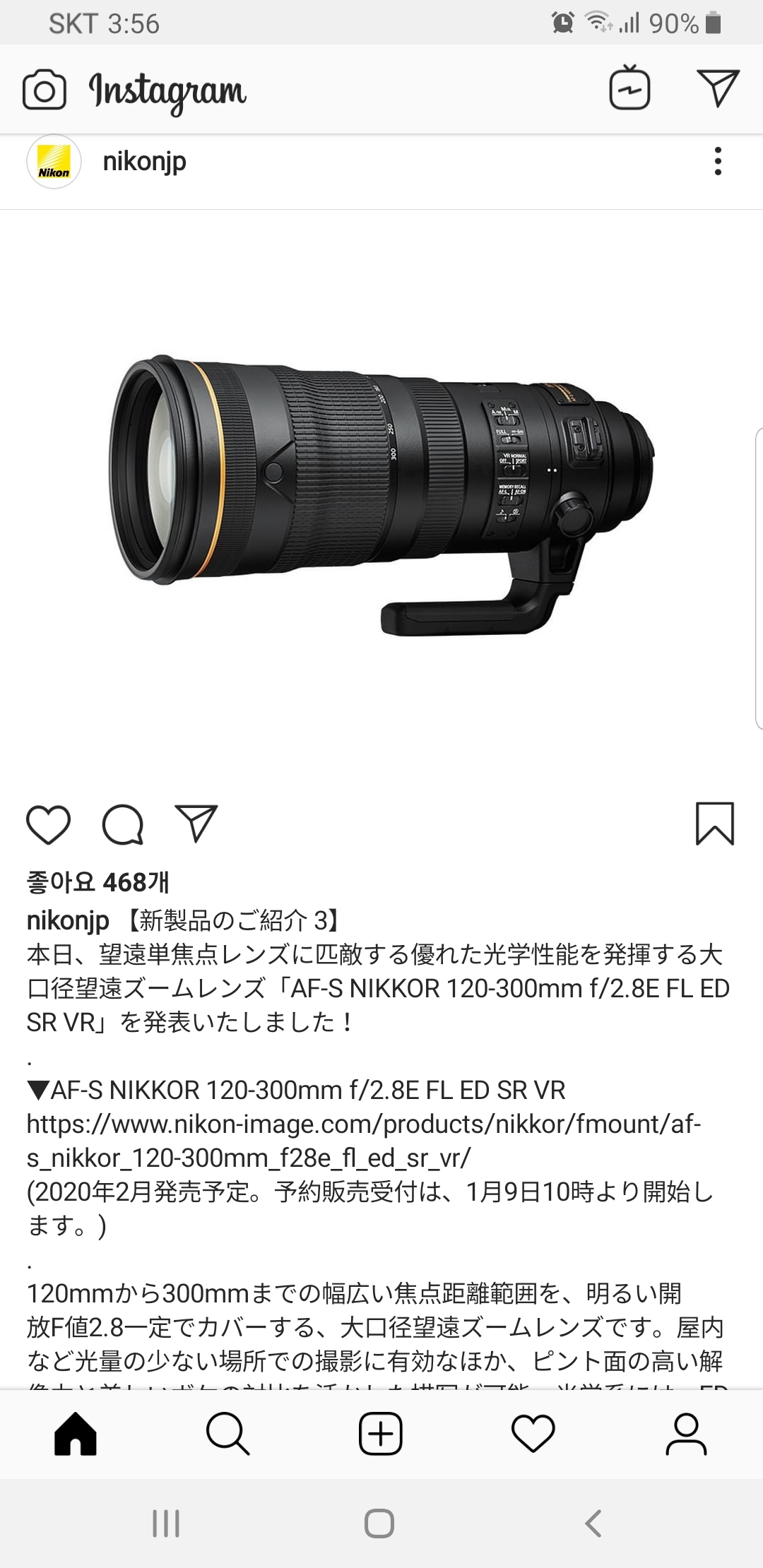Go to the Profile tab
This screenshot has height=1568, width=763.
point(685,1434)
